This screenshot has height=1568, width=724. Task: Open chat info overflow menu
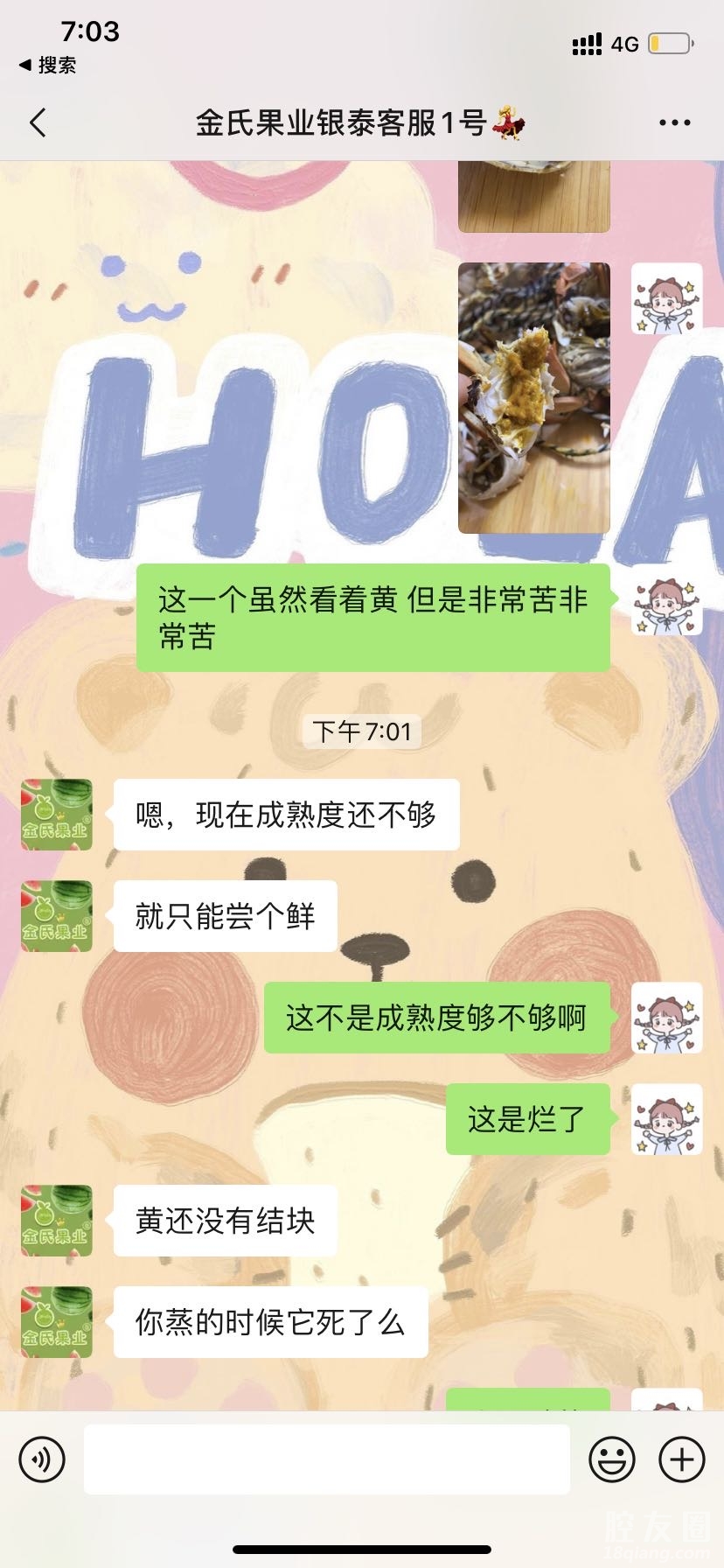tap(674, 122)
